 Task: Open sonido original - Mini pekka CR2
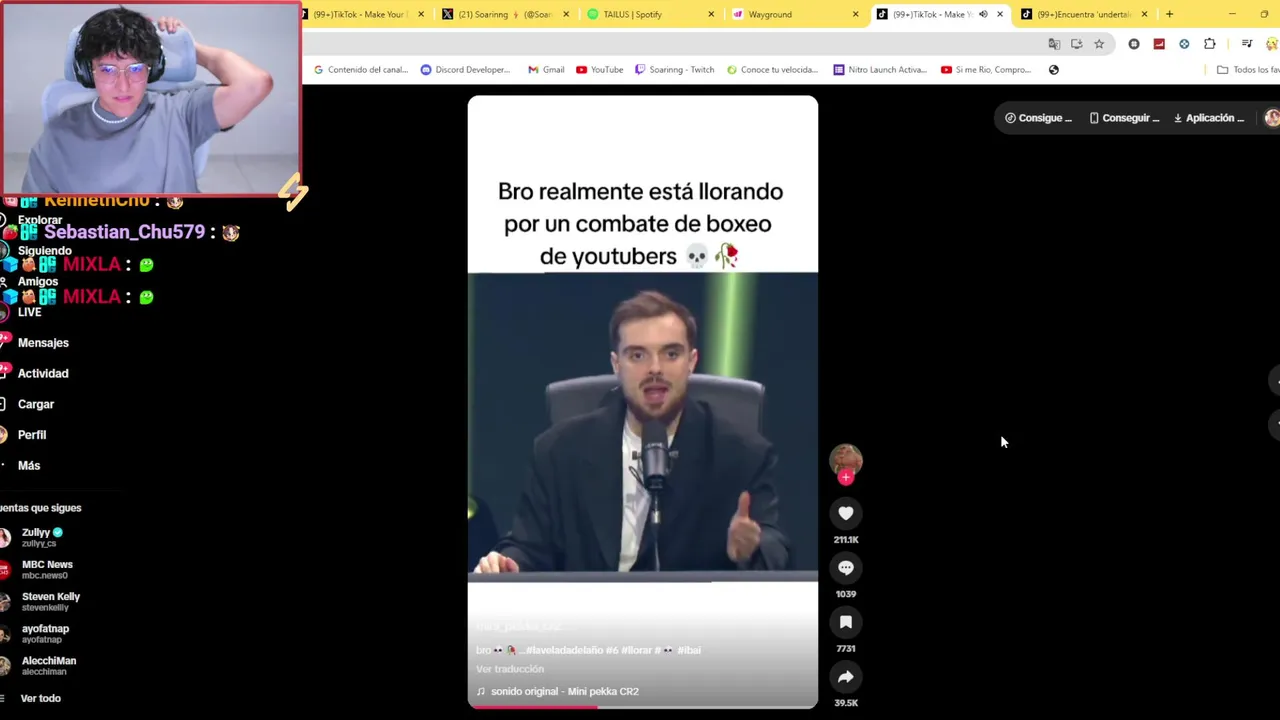(x=564, y=691)
